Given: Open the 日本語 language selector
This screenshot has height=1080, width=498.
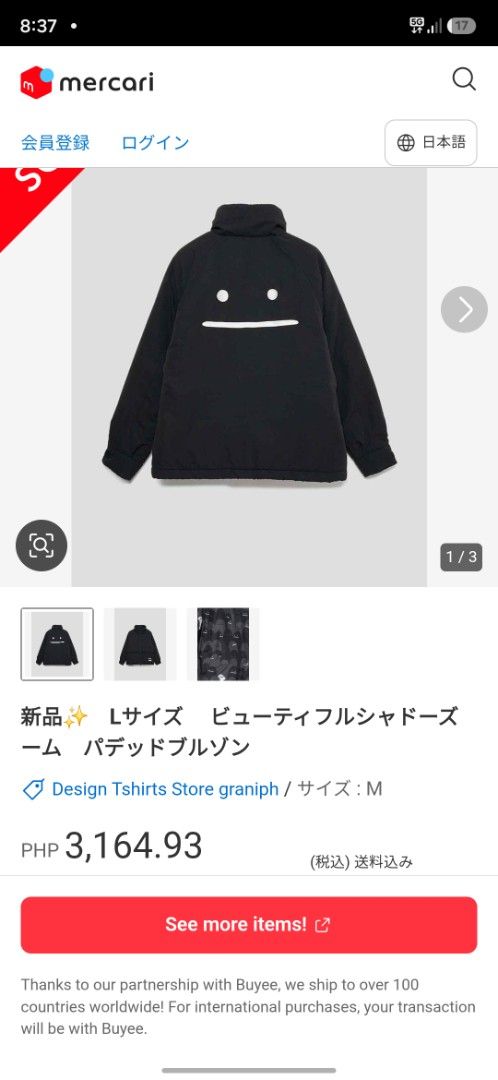Looking at the screenshot, I should click(430, 143).
